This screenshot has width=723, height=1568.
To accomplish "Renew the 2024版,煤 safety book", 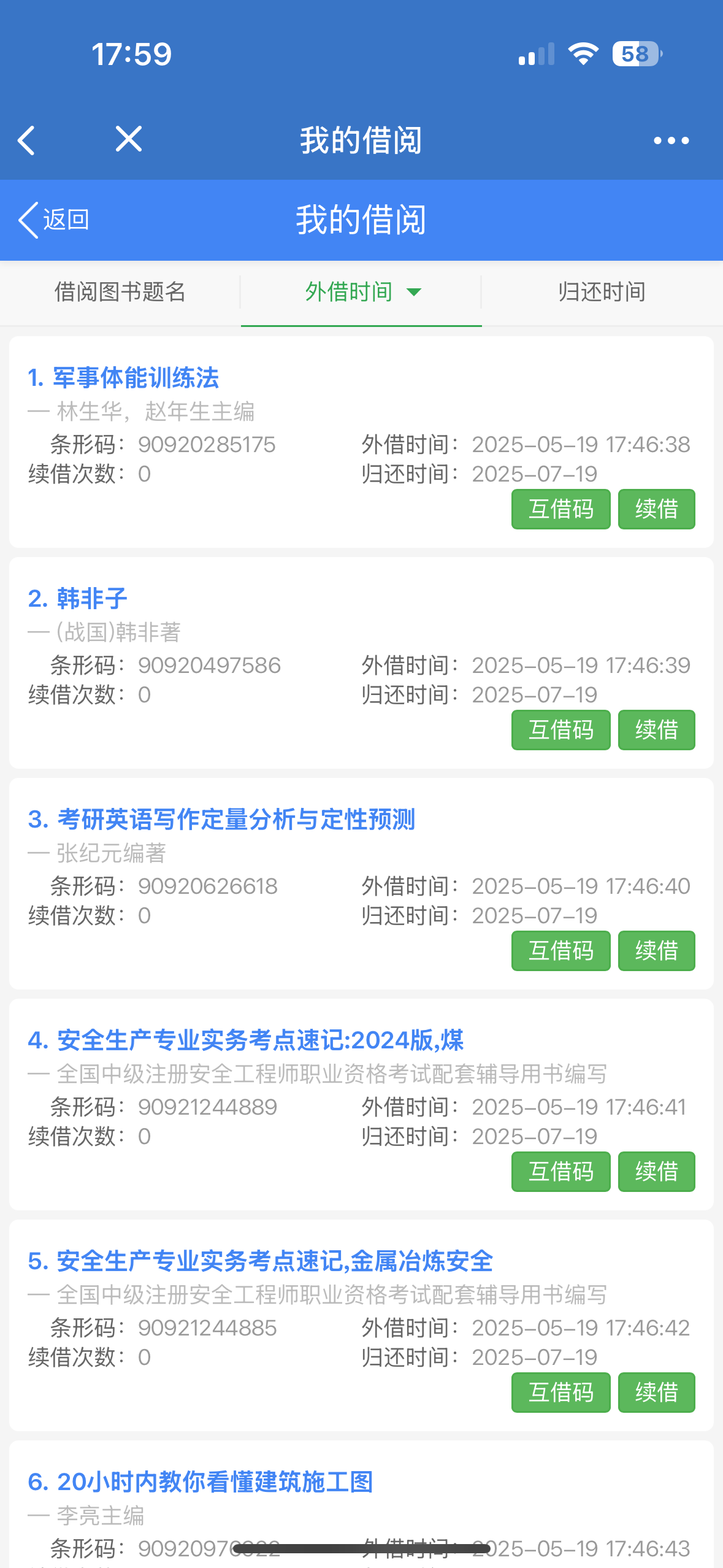I will 656,1172.
